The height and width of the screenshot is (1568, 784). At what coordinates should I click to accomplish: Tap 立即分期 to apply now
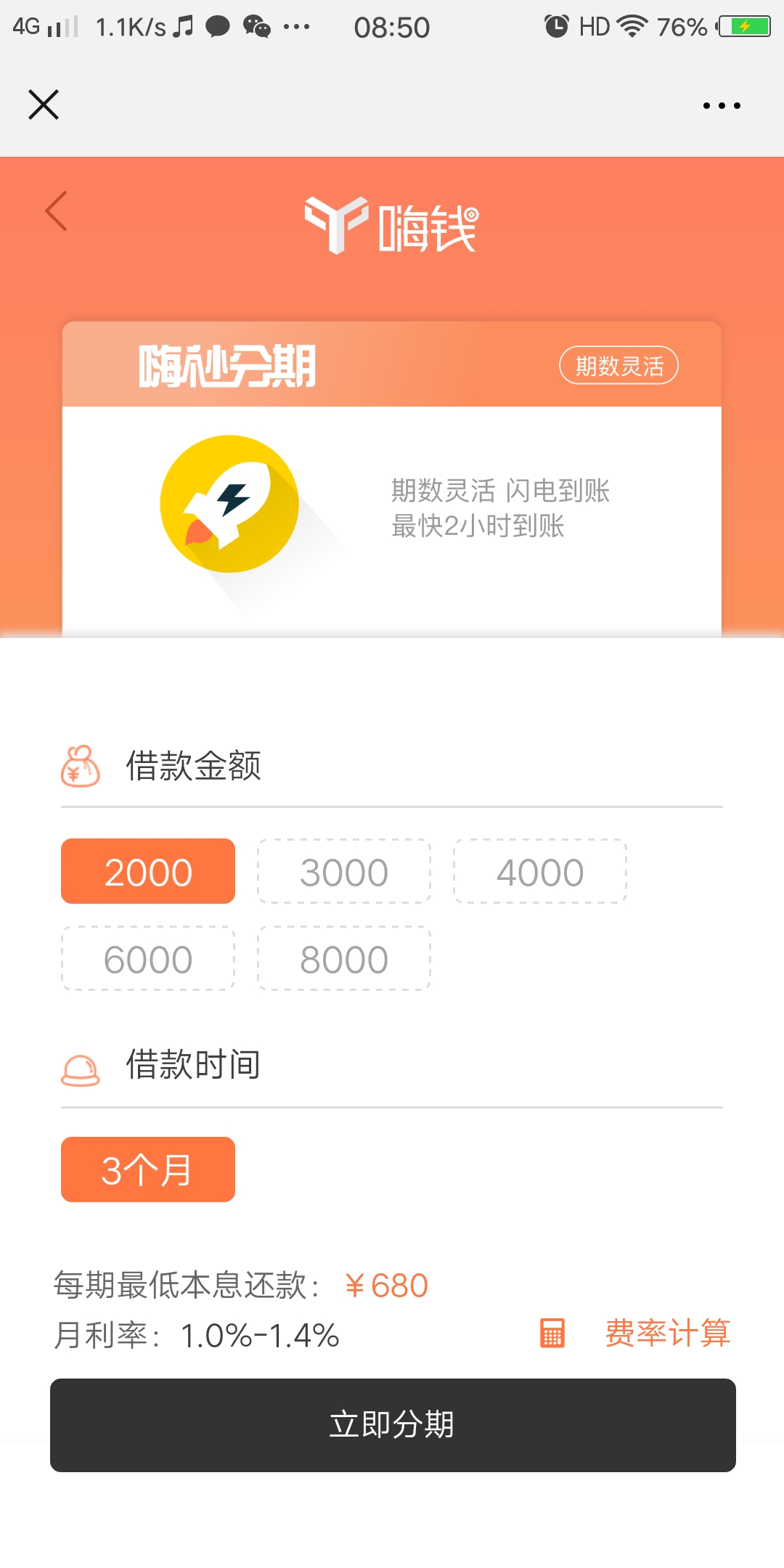[x=393, y=1425]
